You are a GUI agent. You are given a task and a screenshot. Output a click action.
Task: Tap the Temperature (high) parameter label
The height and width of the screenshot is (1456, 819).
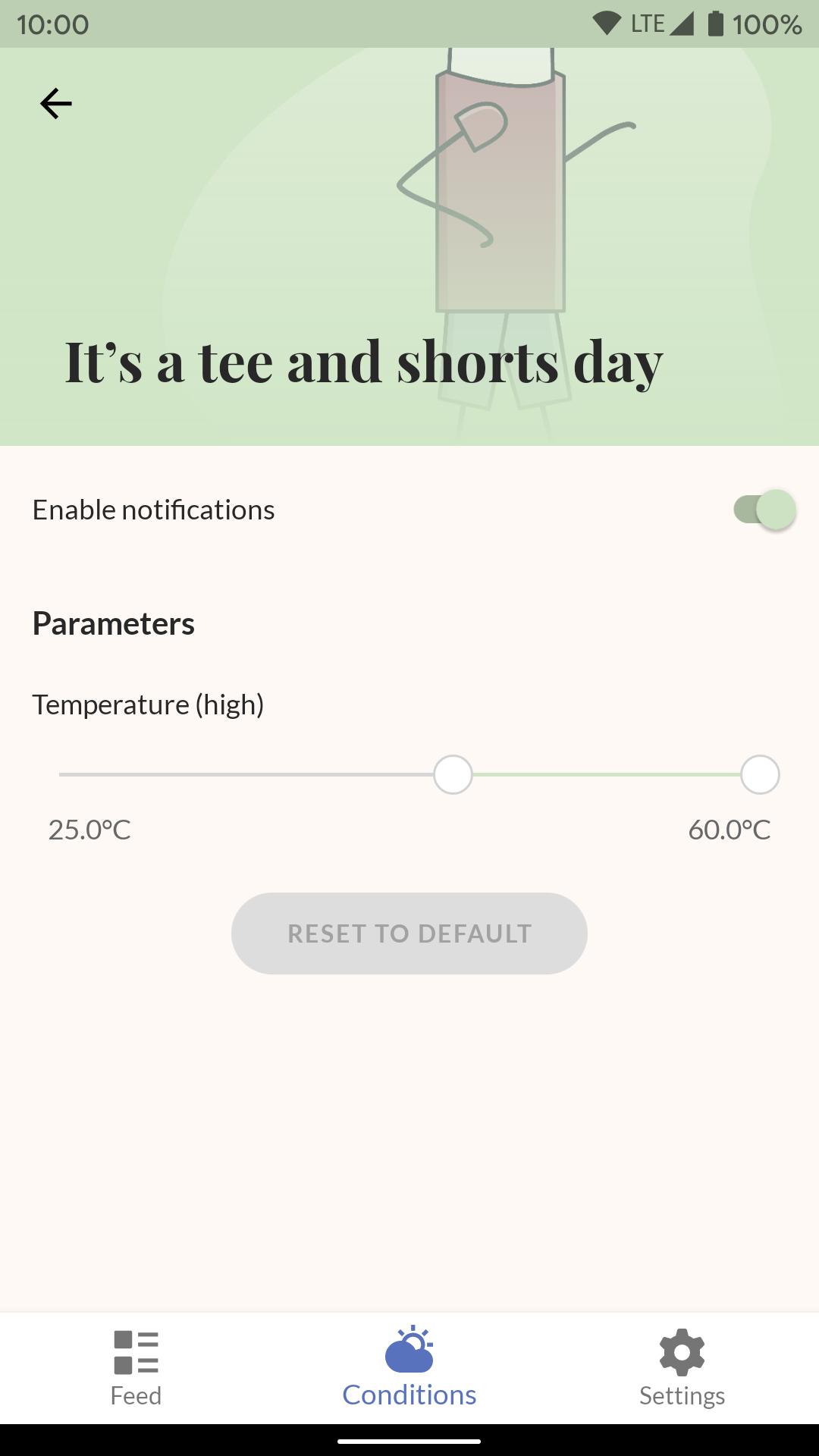147,704
